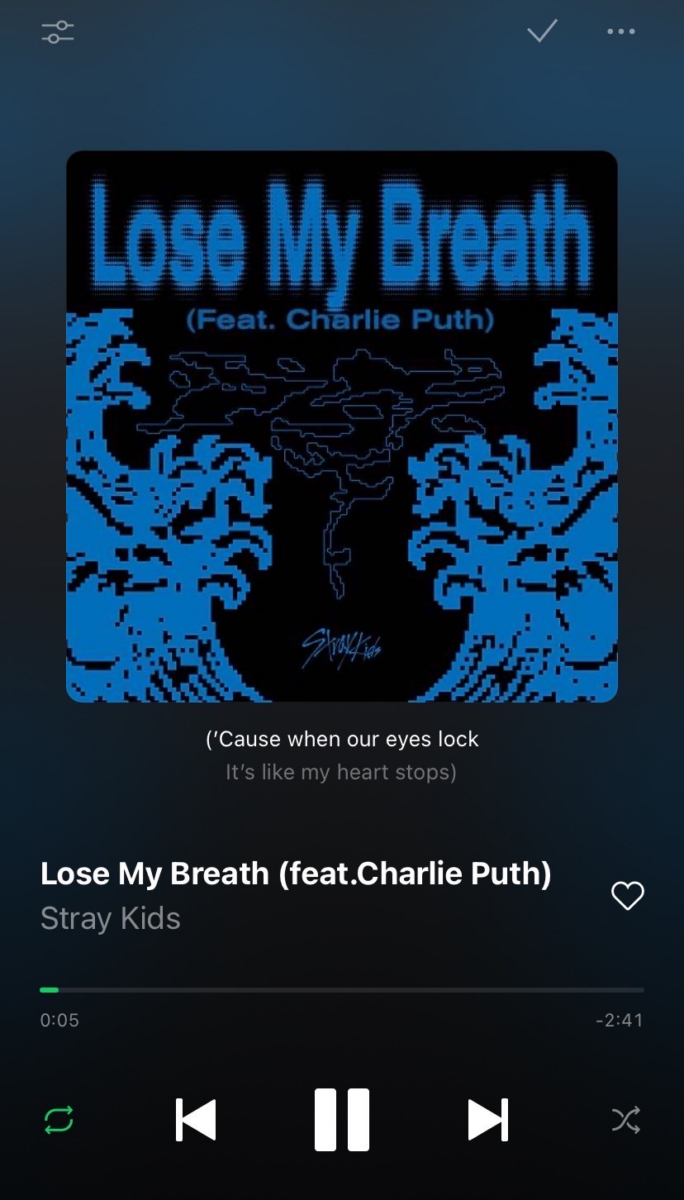This screenshot has width=684, height=1200.
Task: Open the Stray Kids artist page
Action: click(111, 919)
